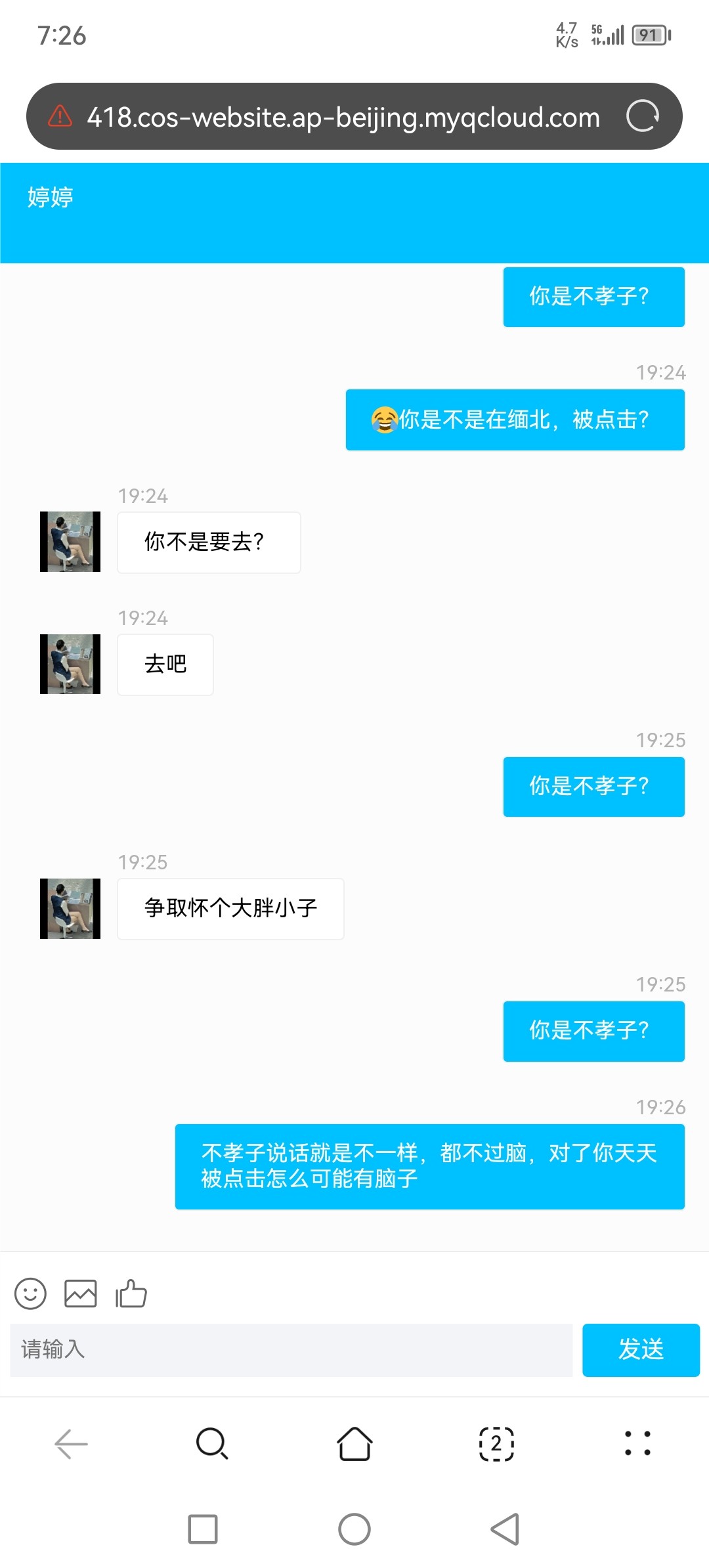Screen dimensions: 709x1568
Task: Reload the page using the refresh icon
Action: [644, 116]
